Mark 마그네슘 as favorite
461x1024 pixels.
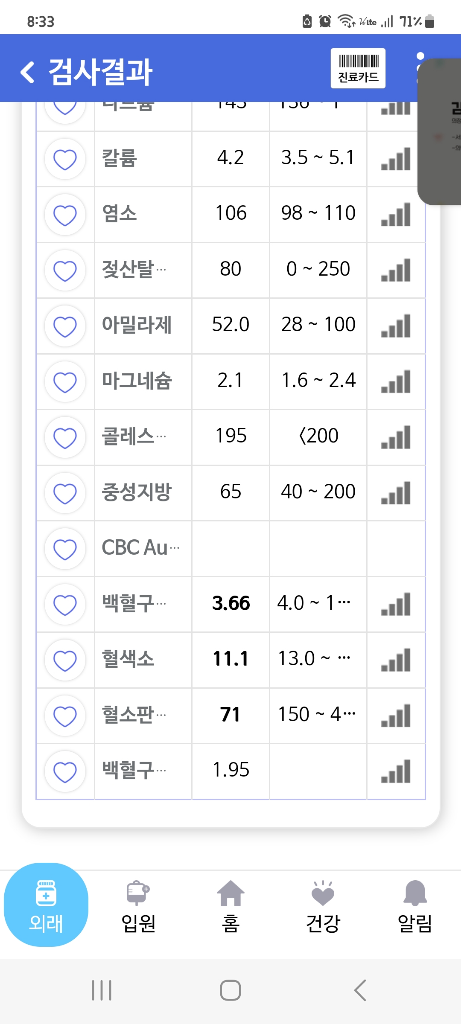pyautogui.click(x=65, y=381)
